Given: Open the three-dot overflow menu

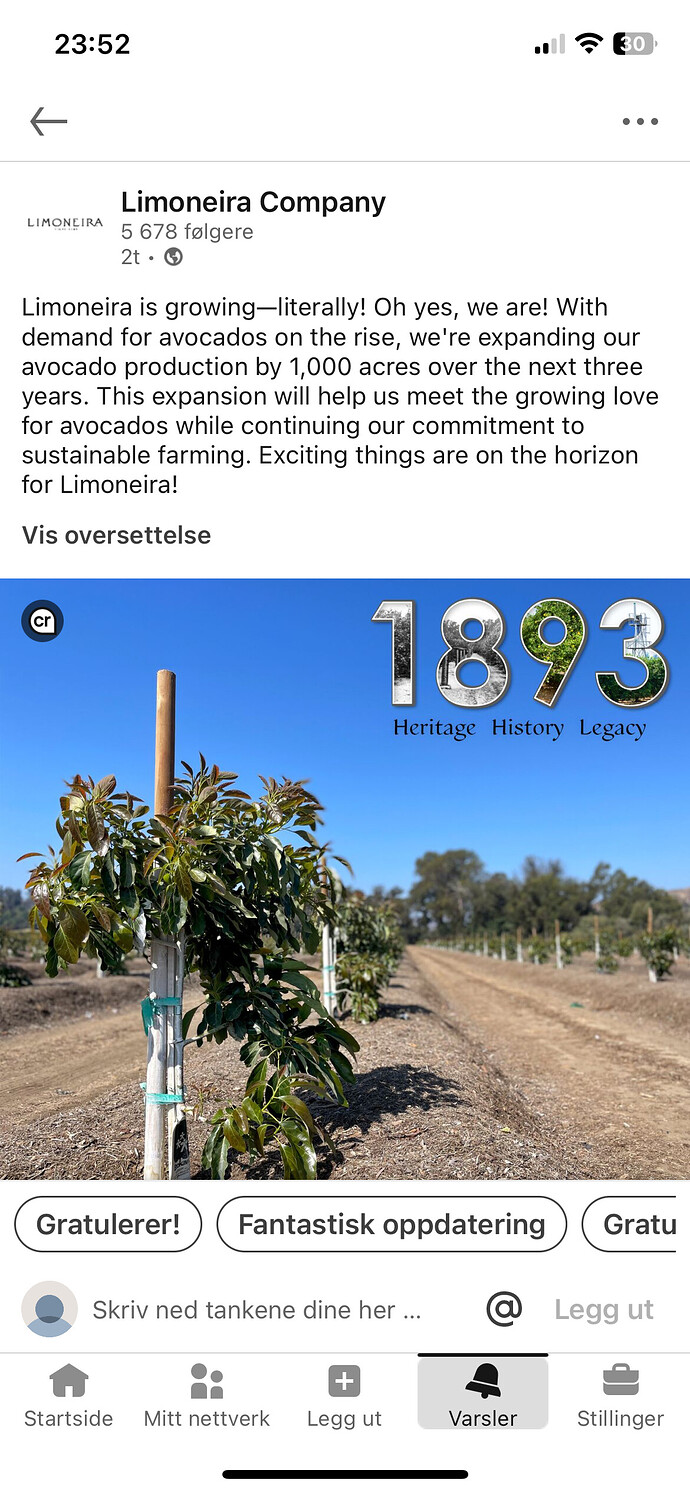Looking at the screenshot, I should [640, 122].
